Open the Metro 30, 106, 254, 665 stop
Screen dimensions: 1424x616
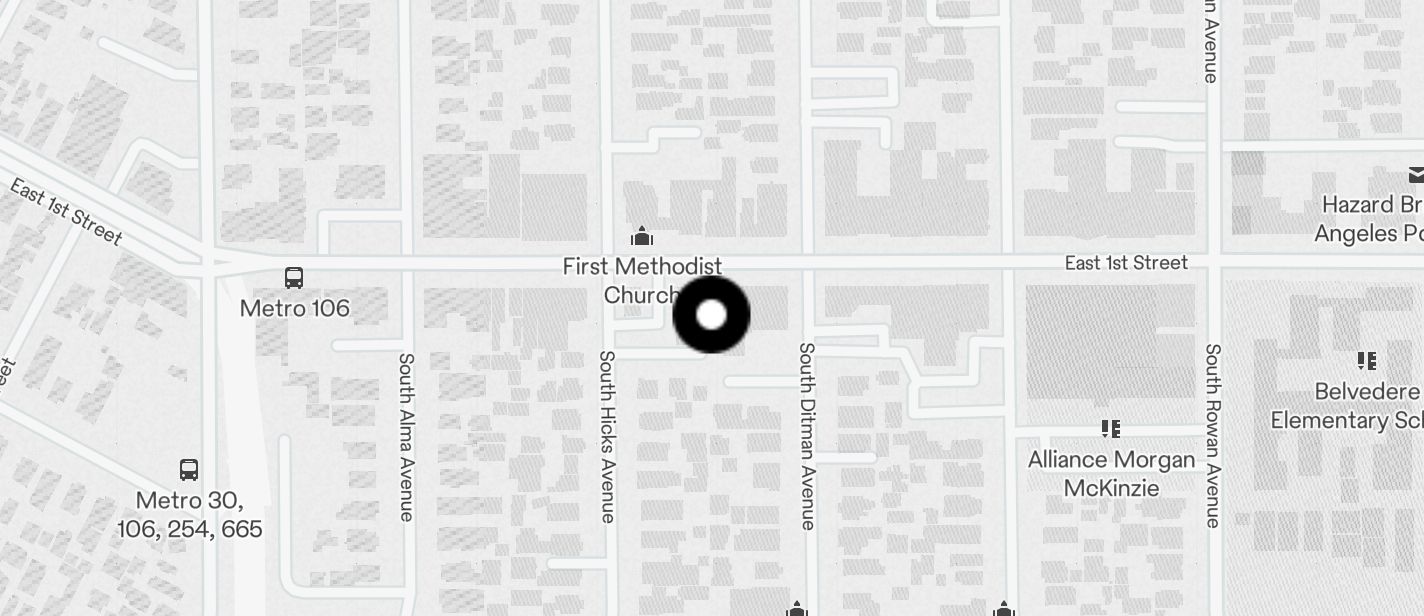tap(188, 470)
